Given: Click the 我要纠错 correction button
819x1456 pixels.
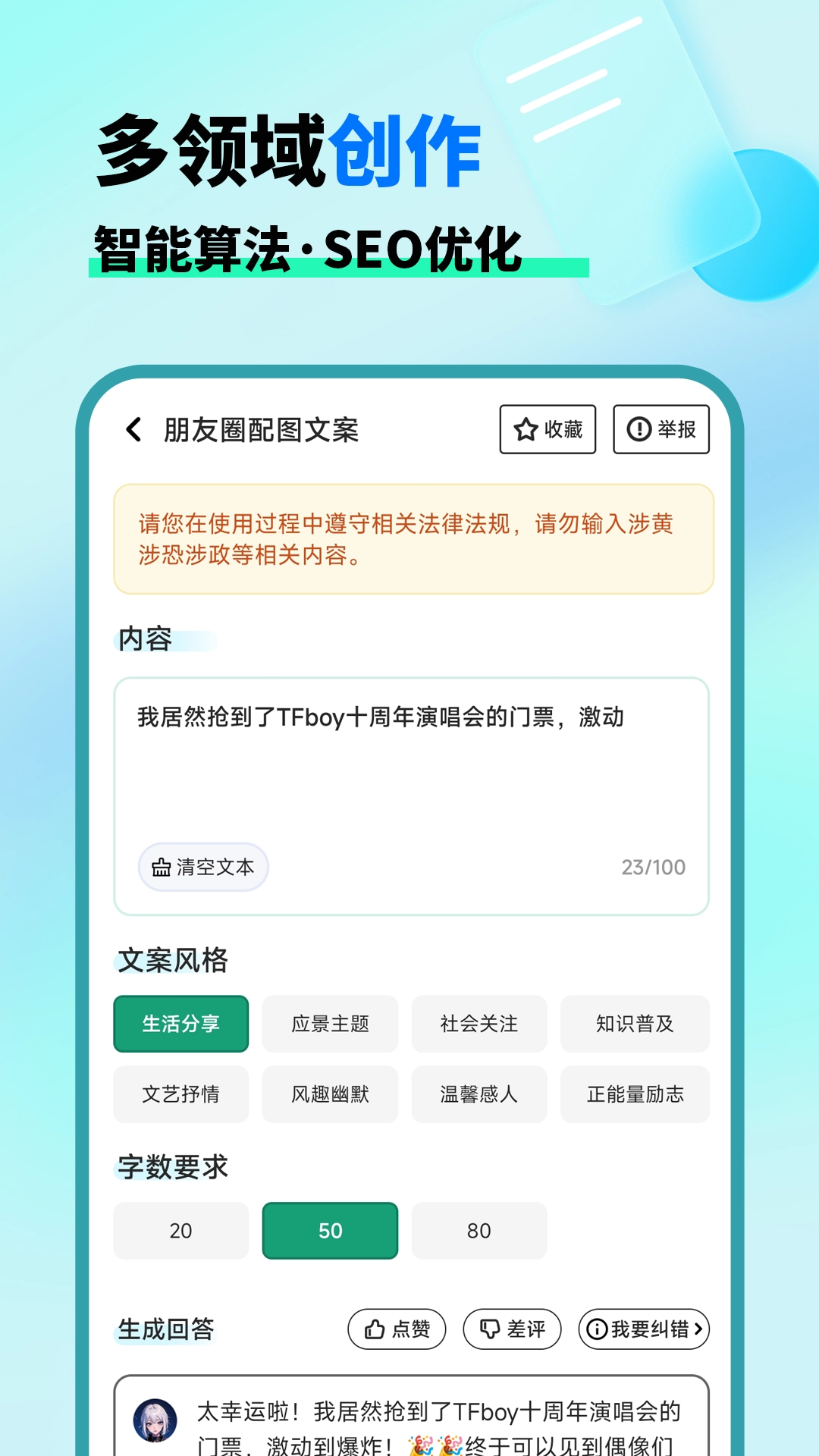Looking at the screenshot, I should 643,1329.
